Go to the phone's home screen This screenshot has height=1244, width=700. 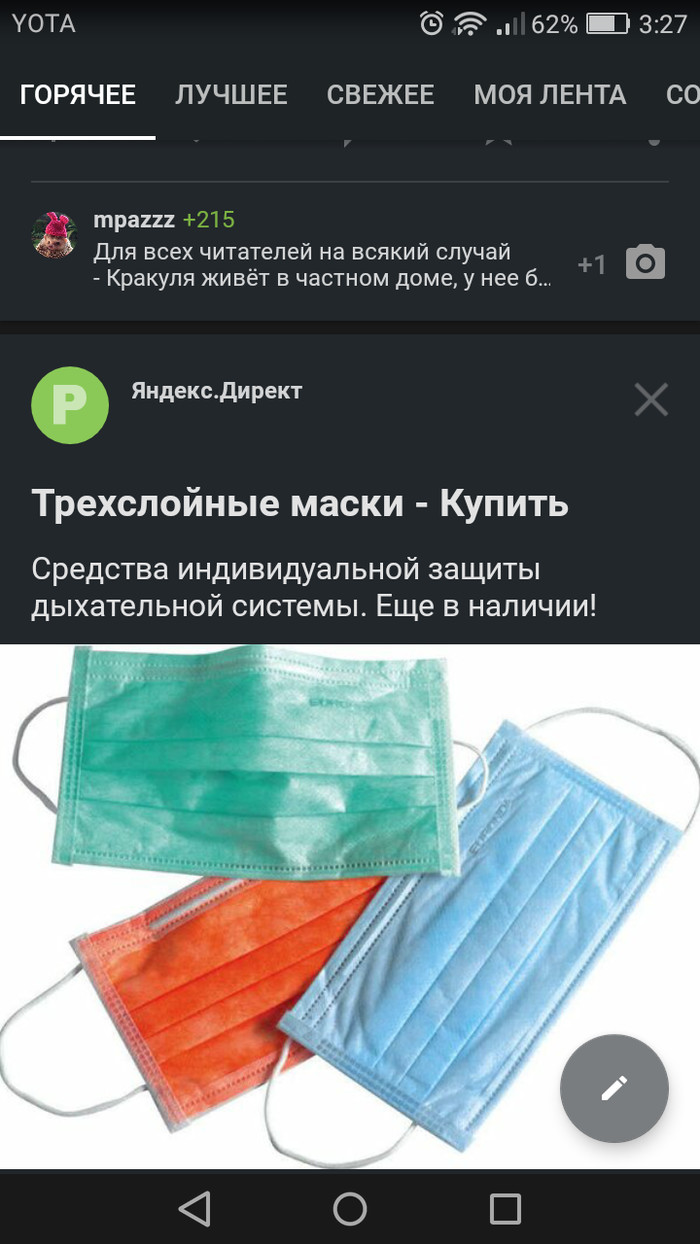[x=350, y=1208]
